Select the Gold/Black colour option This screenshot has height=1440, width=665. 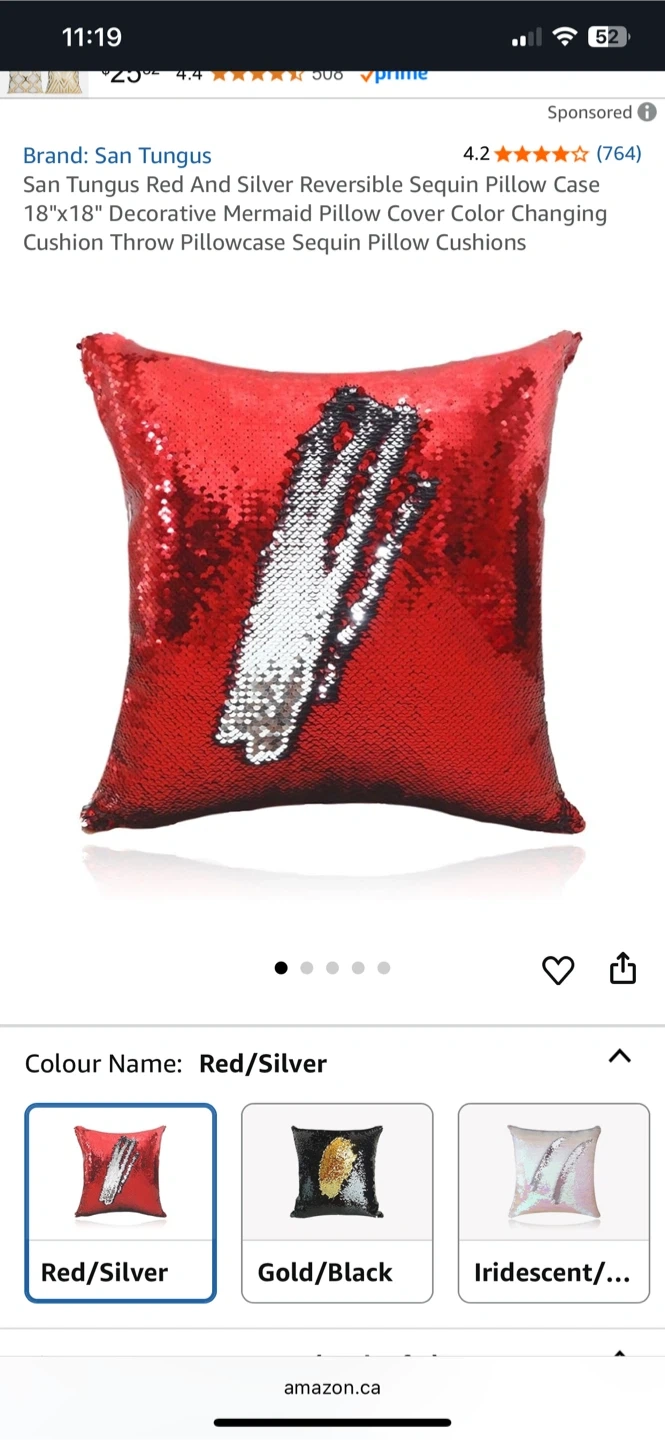[x=337, y=1202]
